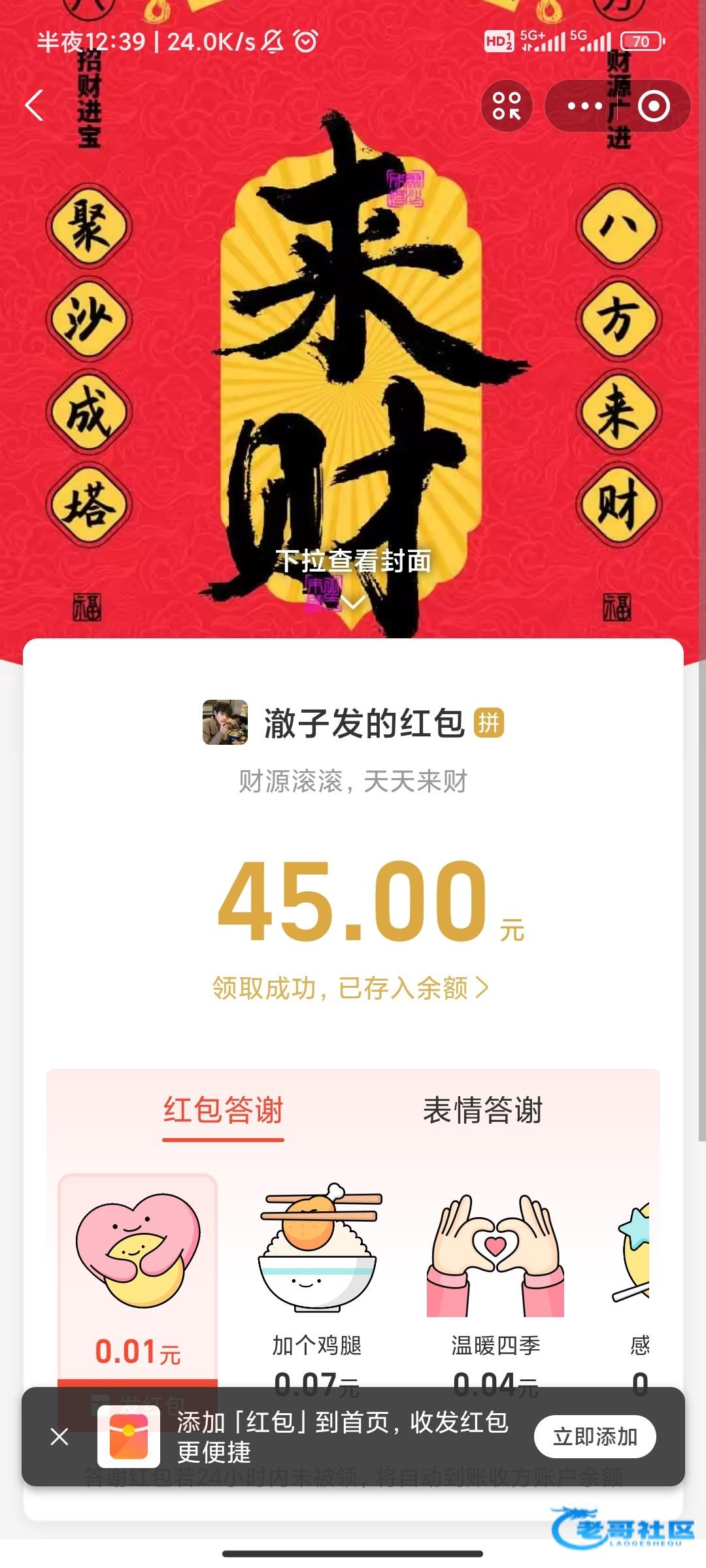The image size is (706, 1568).
Task: Tap 立即添加 to add 红包 to the home page
Action: pyautogui.click(x=594, y=1437)
